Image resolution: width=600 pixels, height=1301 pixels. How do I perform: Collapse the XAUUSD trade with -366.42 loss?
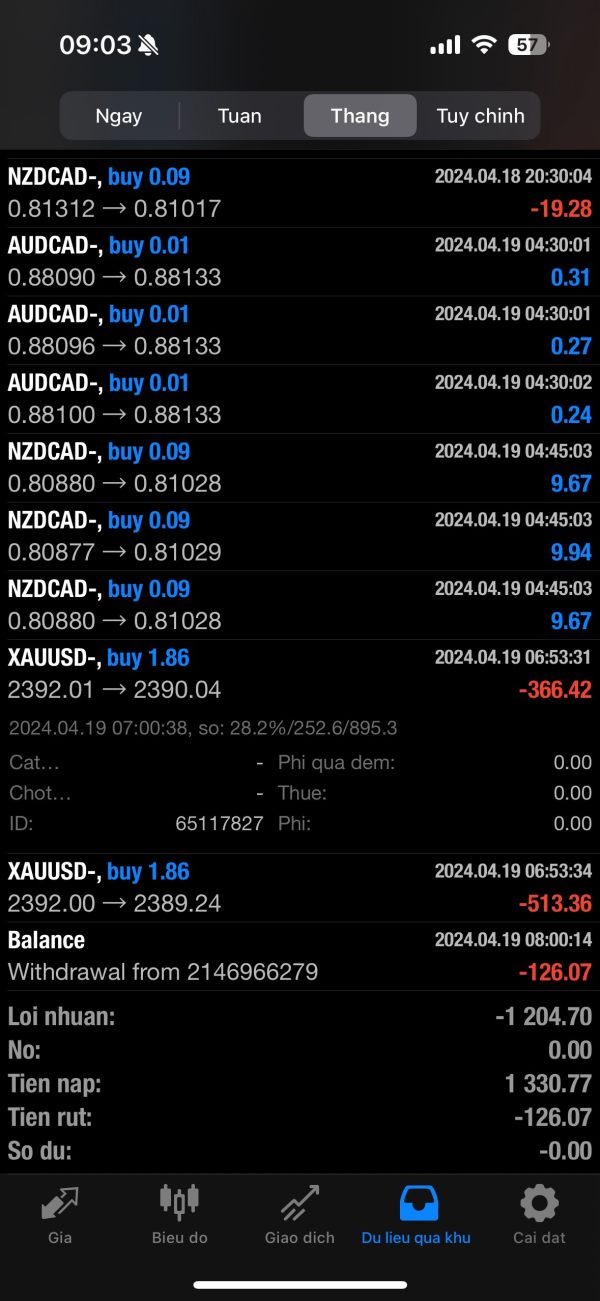pyautogui.click(x=300, y=674)
